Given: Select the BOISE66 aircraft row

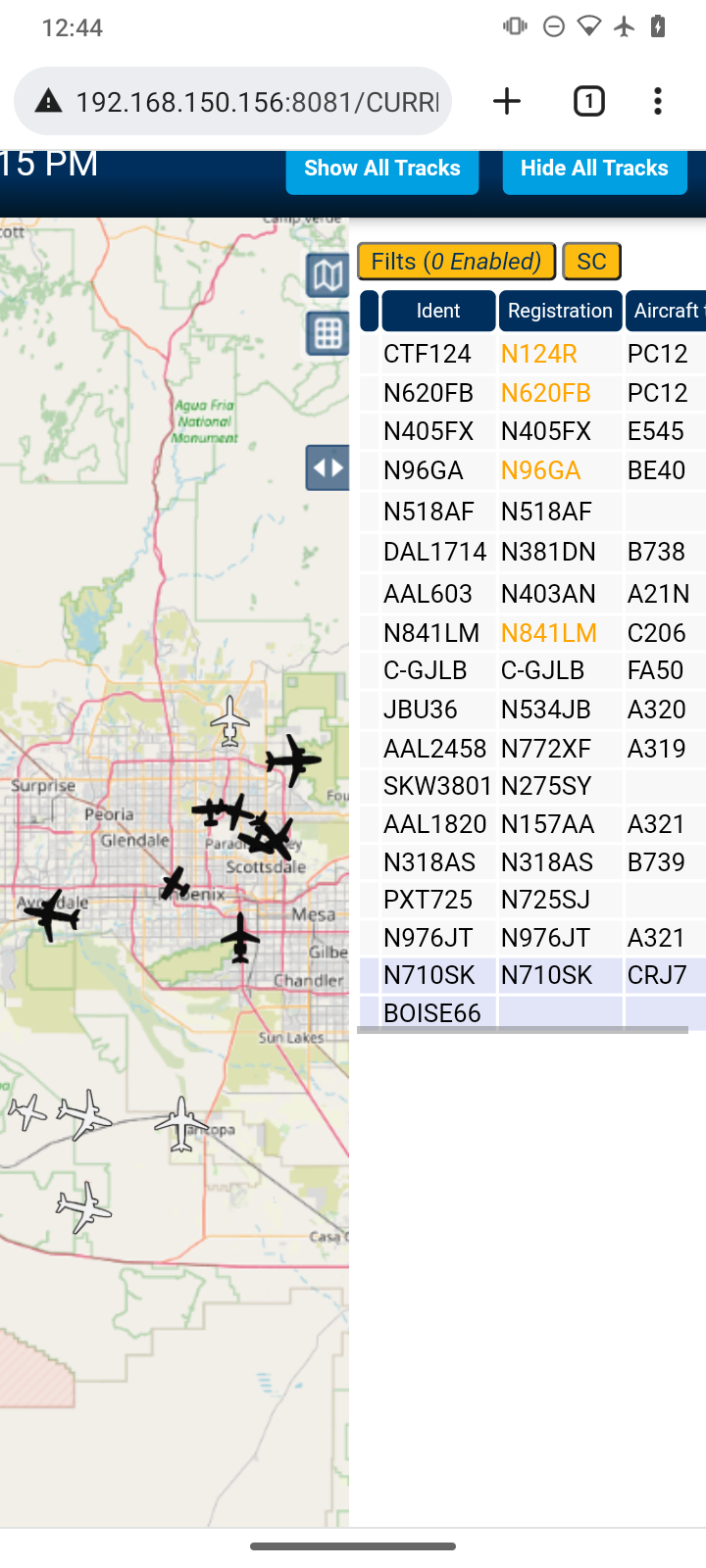Looking at the screenshot, I should coord(532,1013).
